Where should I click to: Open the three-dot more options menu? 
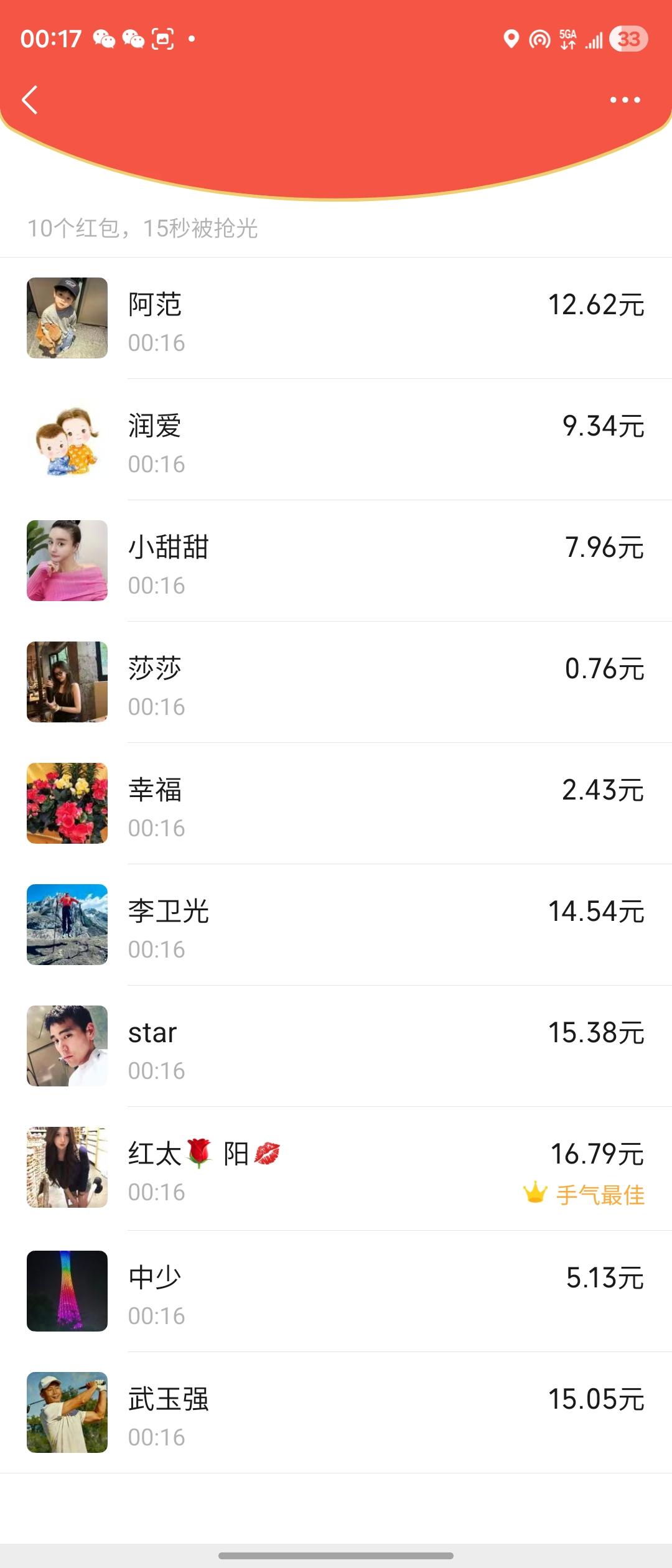click(x=625, y=100)
